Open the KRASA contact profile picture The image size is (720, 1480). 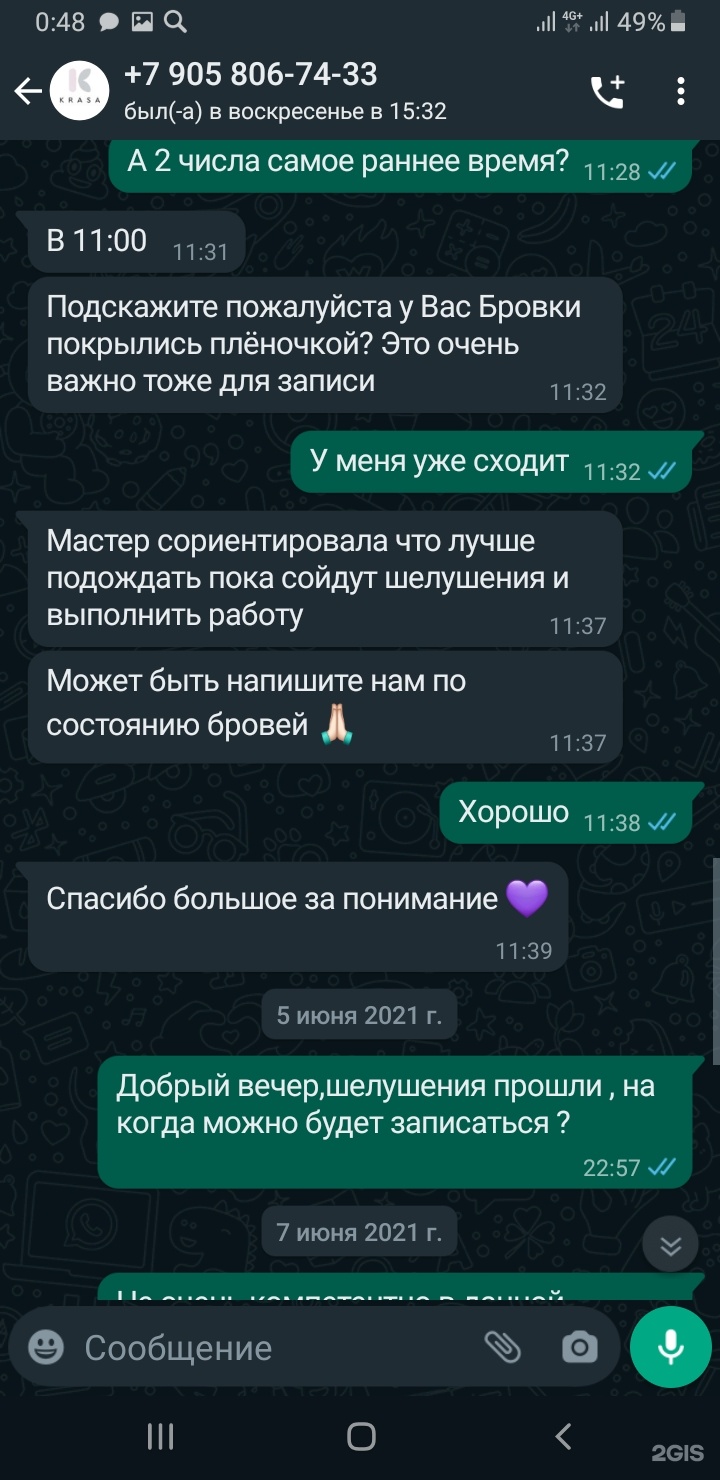(x=79, y=92)
